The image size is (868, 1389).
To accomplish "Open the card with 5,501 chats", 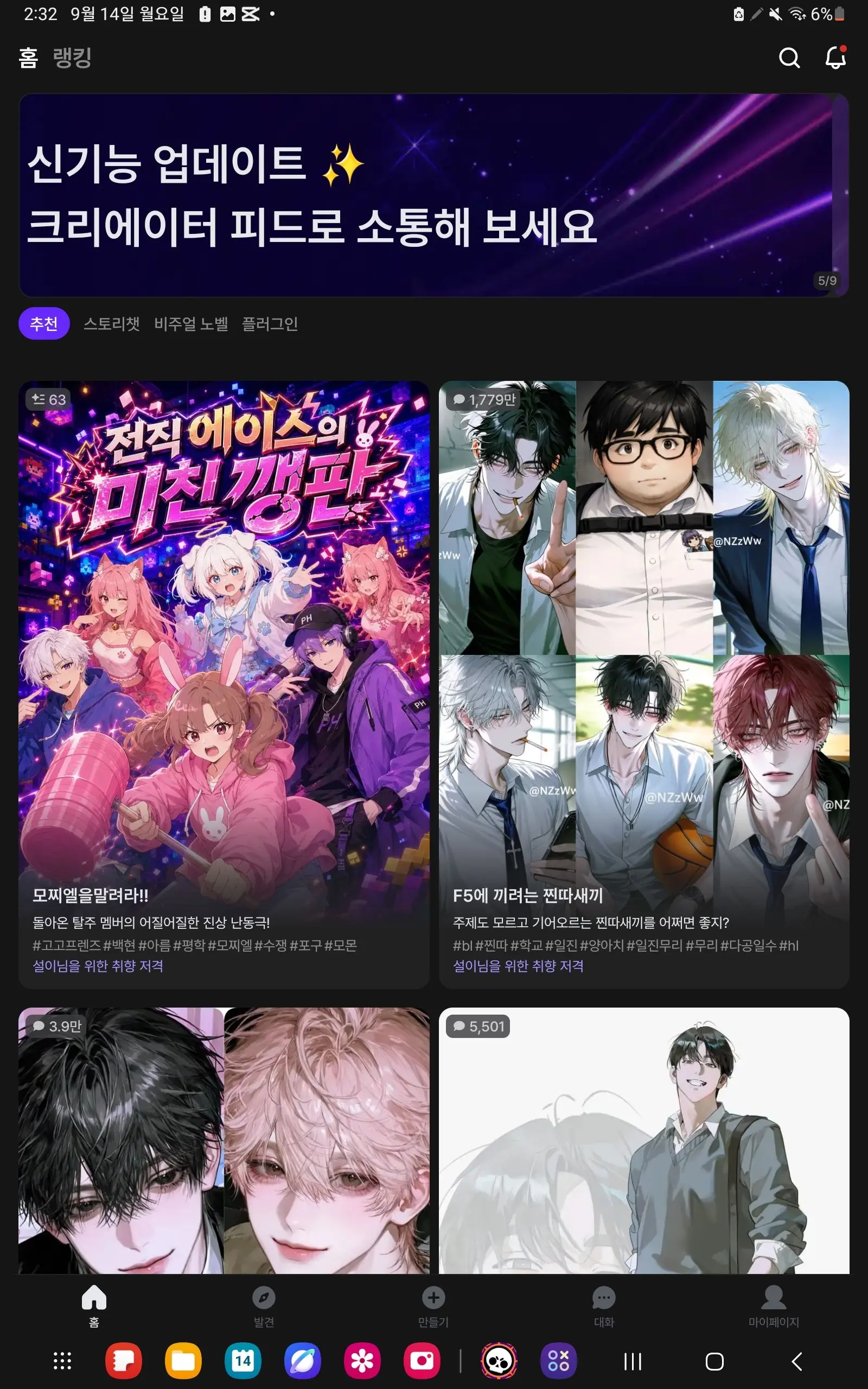I will tap(643, 1140).
